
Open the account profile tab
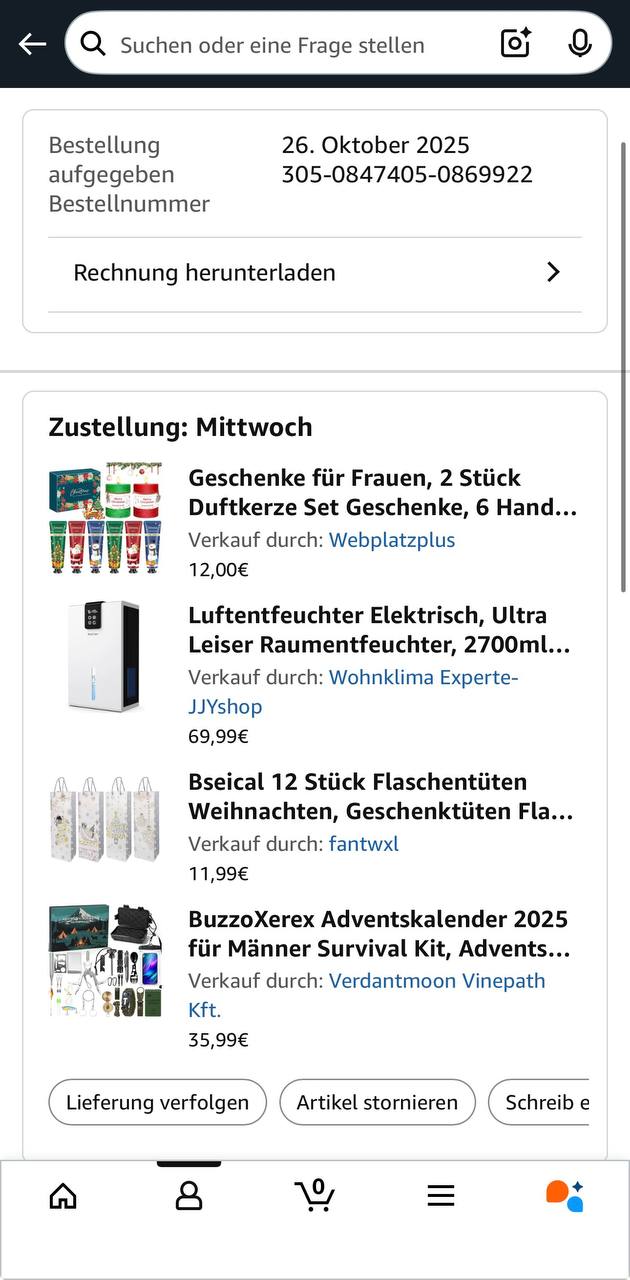pos(189,1195)
